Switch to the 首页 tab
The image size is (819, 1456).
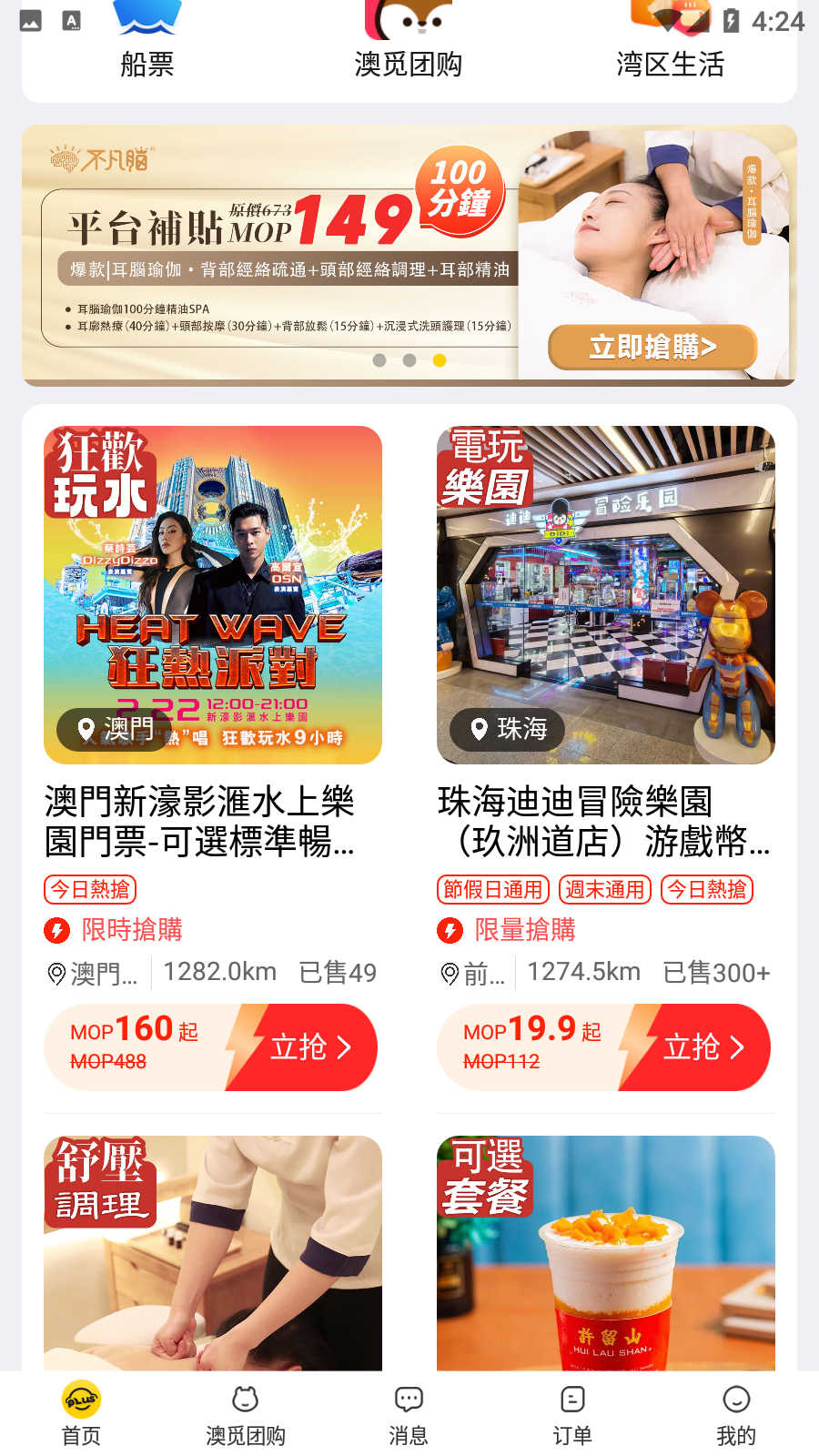[81, 1413]
